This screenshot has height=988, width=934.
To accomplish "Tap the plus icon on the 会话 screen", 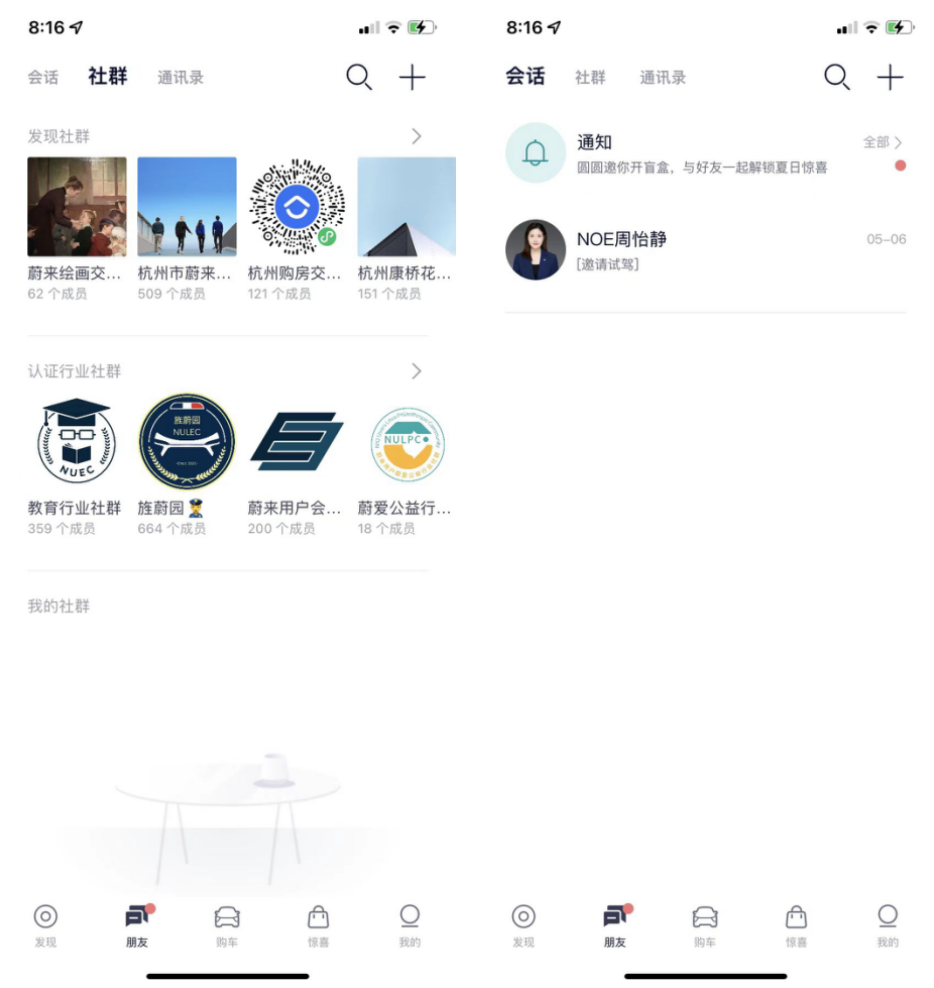I will click(890, 78).
